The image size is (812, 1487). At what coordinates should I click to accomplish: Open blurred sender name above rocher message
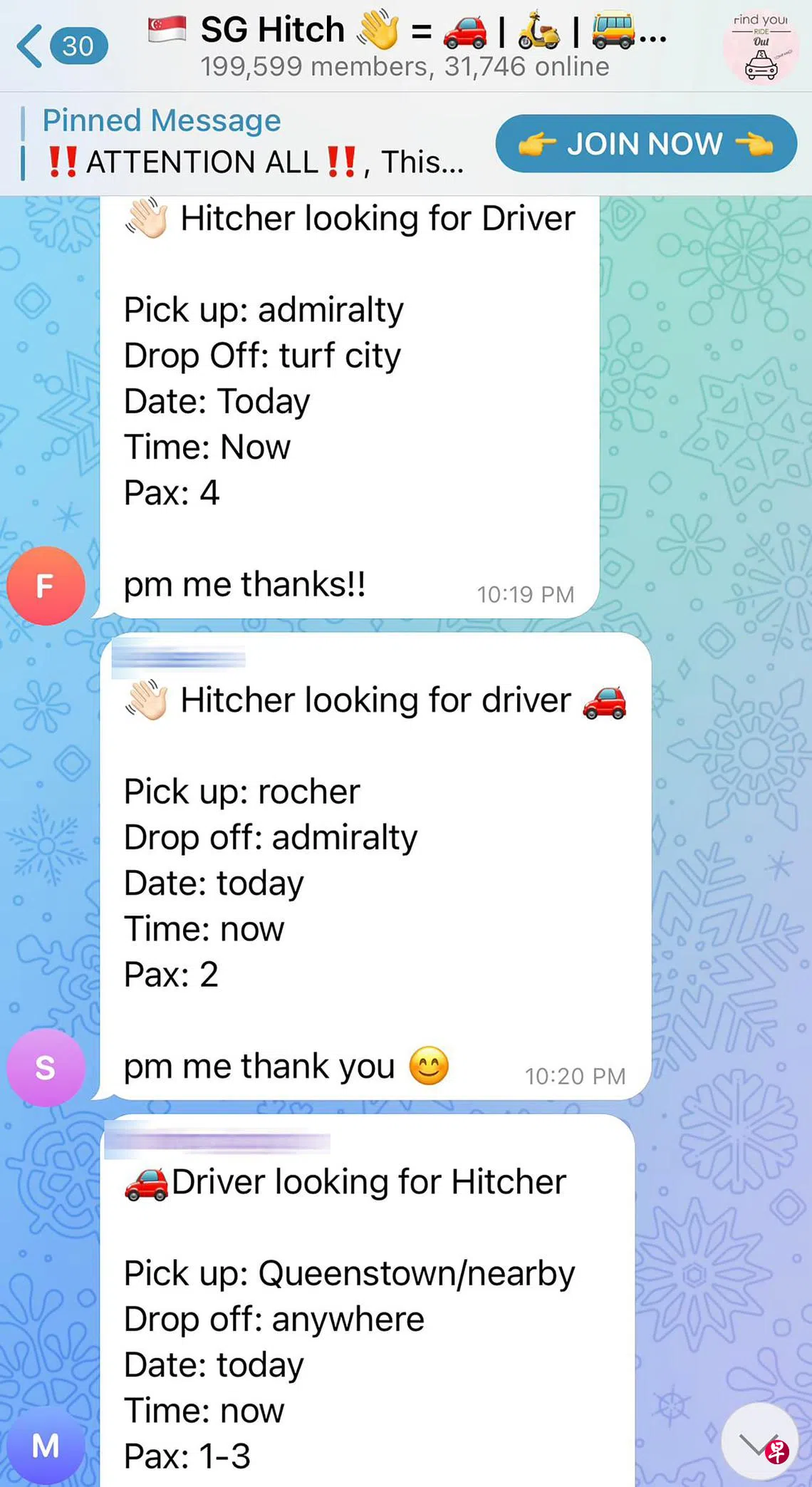click(179, 658)
